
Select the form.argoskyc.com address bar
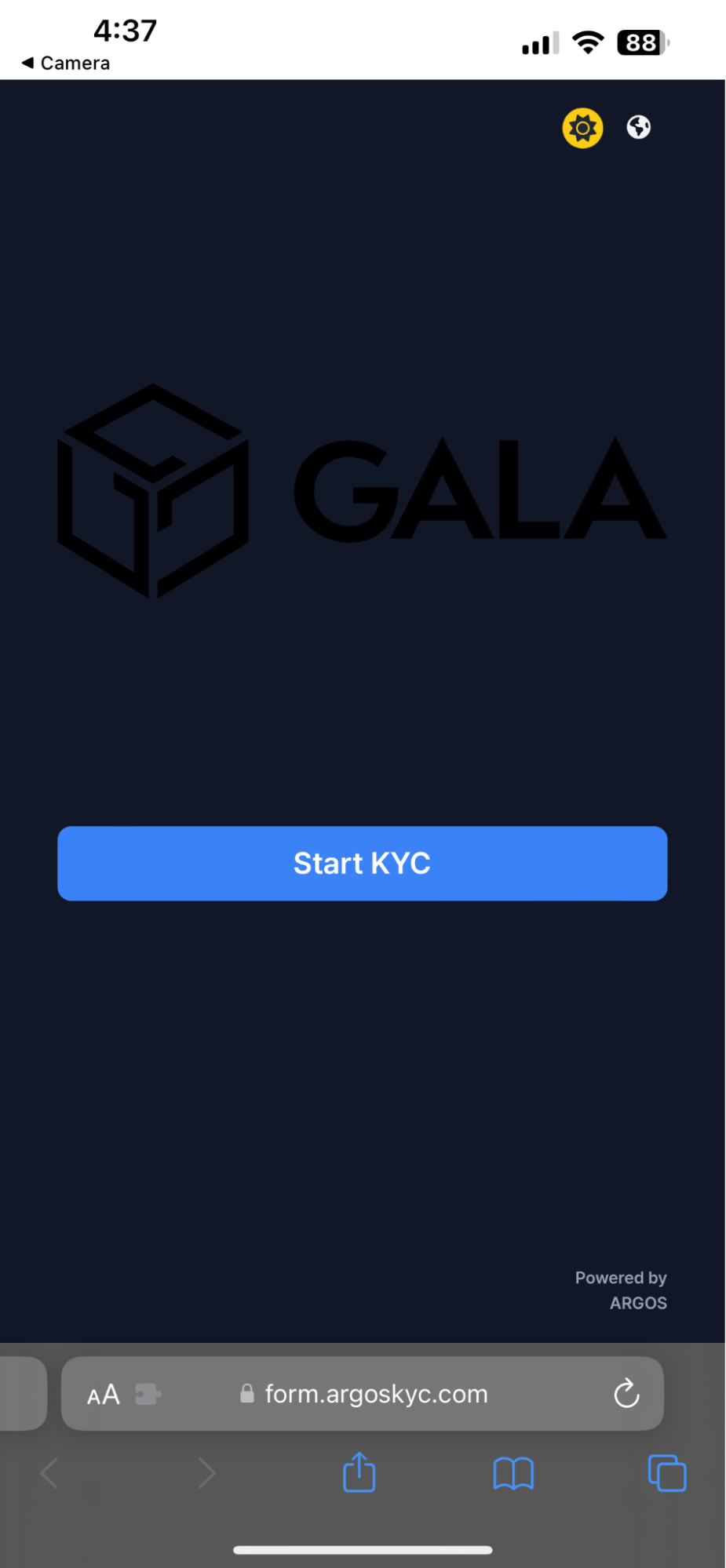375,1394
